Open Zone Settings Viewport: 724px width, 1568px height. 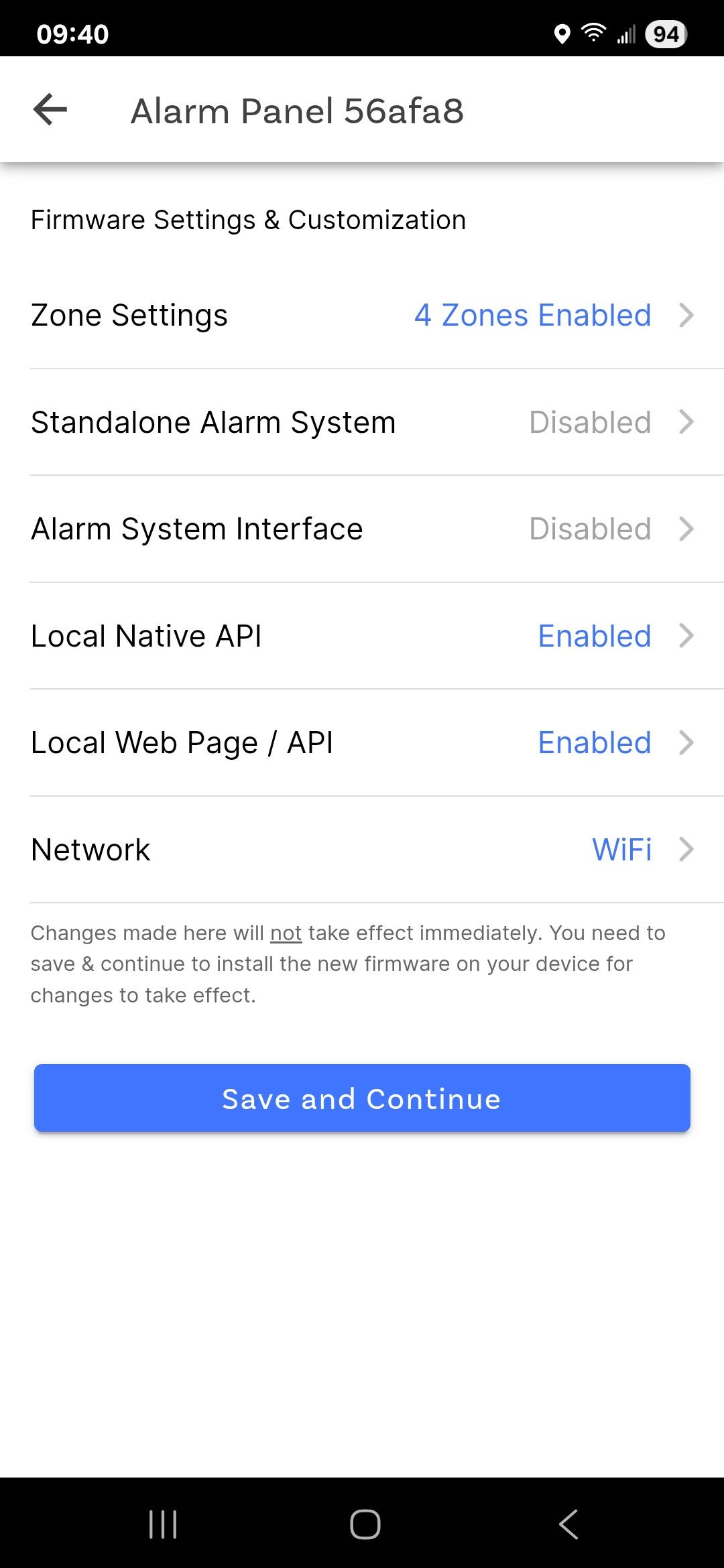click(362, 315)
